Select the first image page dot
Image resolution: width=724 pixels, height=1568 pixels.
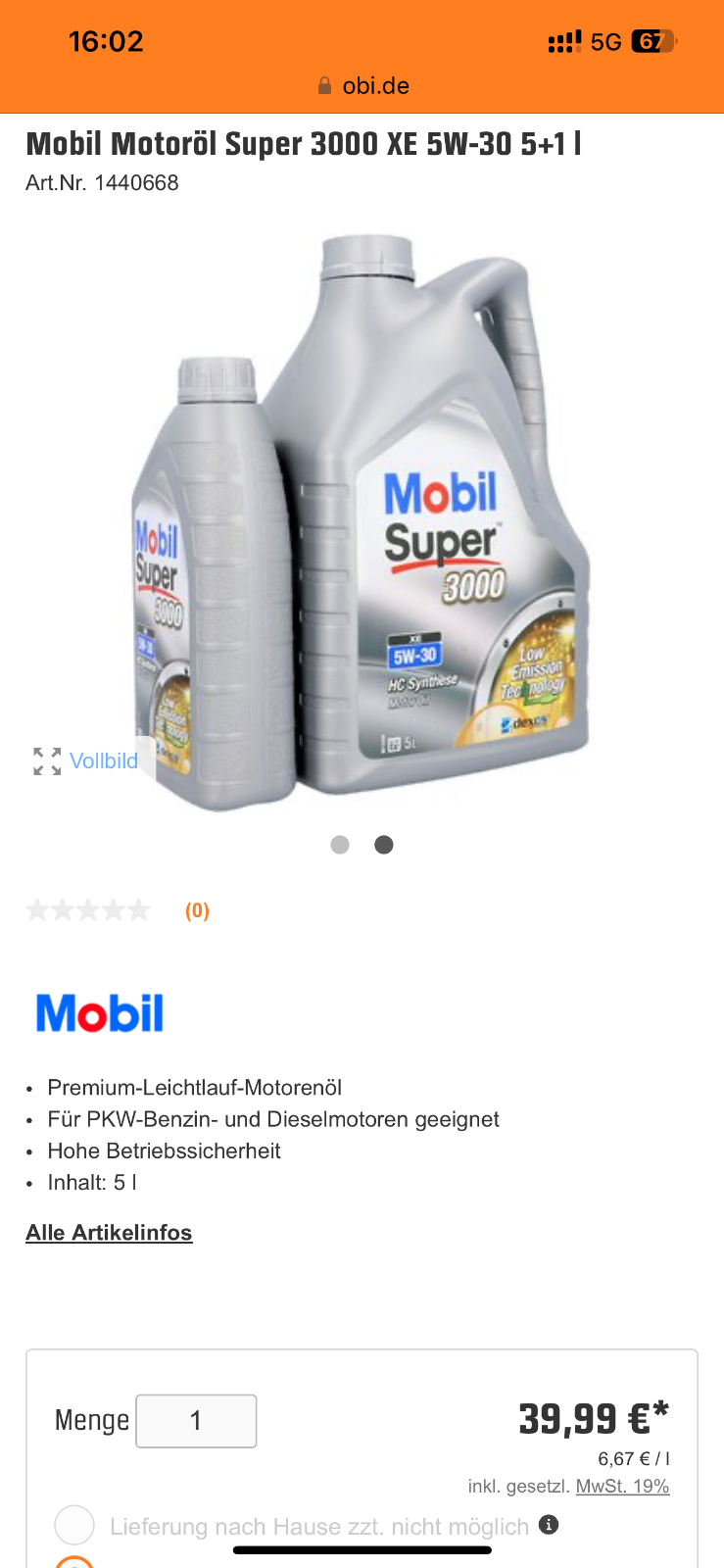[x=340, y=845]
